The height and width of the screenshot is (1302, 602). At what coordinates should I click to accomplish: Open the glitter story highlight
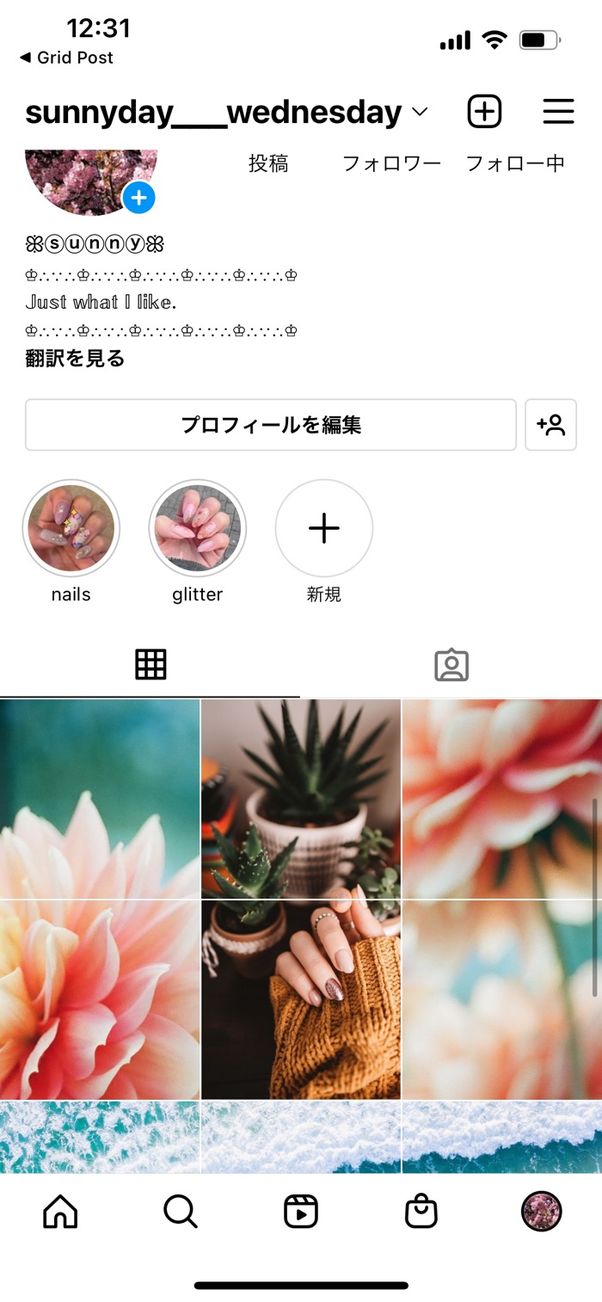click(x=197, y=528)
